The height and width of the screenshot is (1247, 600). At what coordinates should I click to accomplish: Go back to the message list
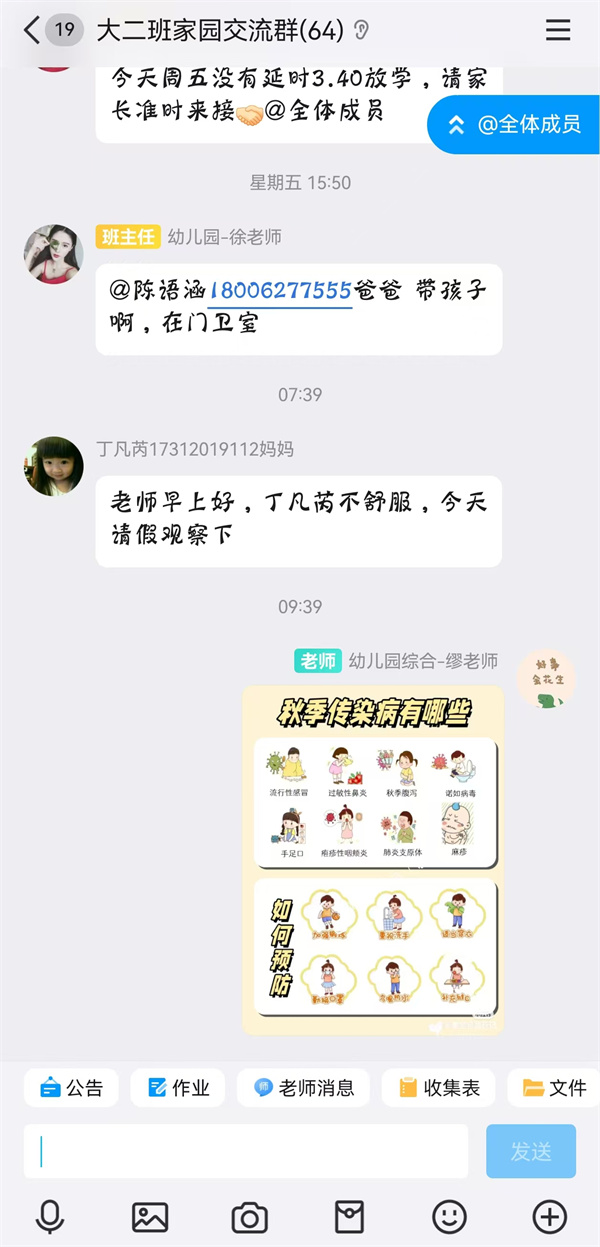tap(32, 31)
